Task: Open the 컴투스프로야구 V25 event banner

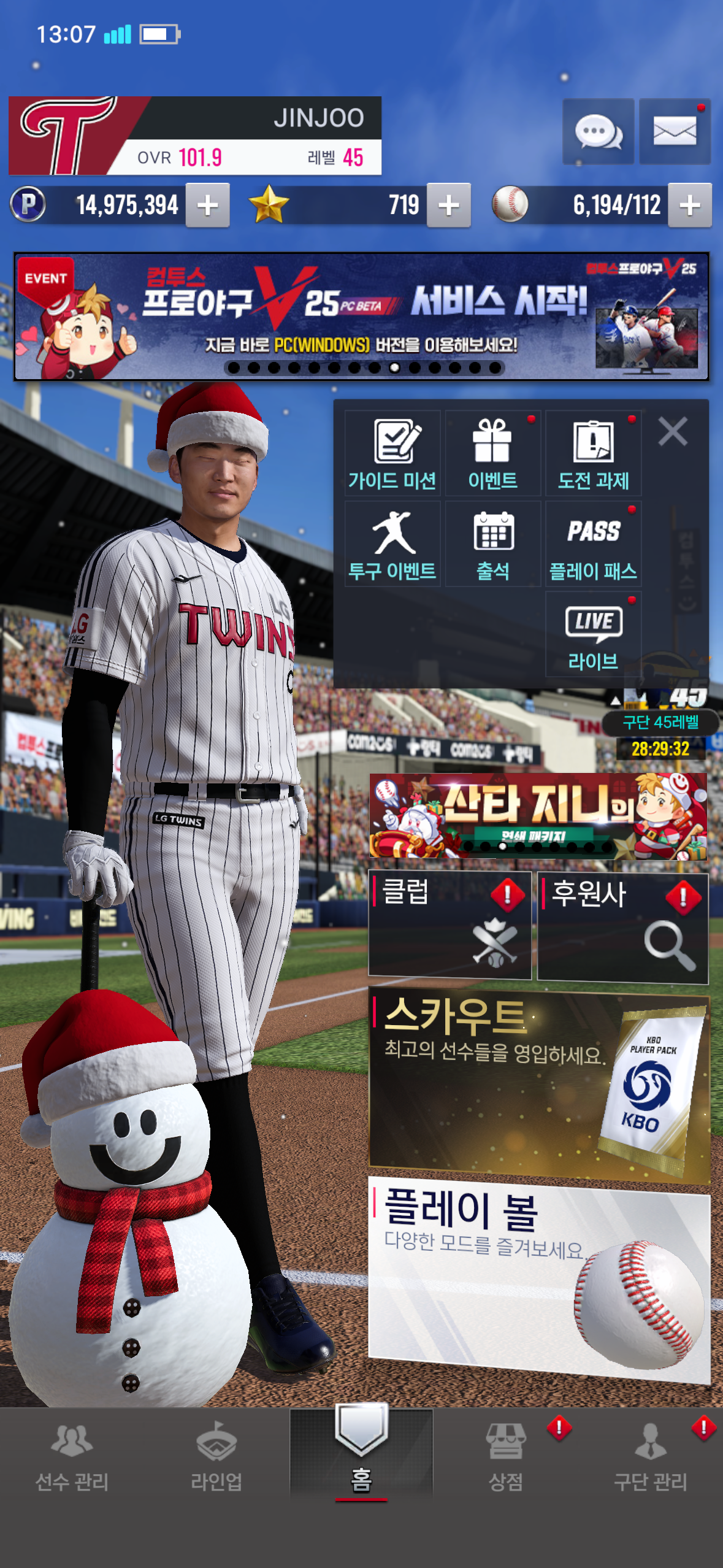Action: tap(361, 316)
